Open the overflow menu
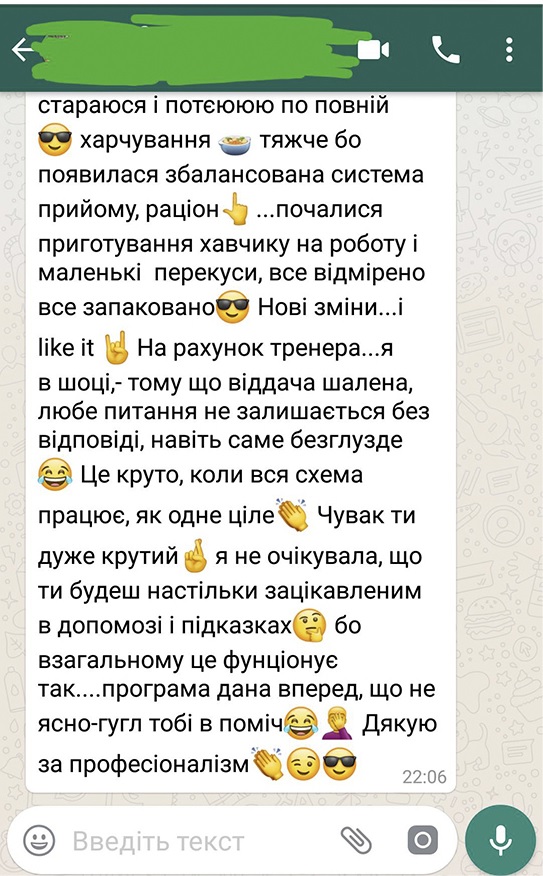This screenshot has width=543, height=876. [x=509, y=50]
